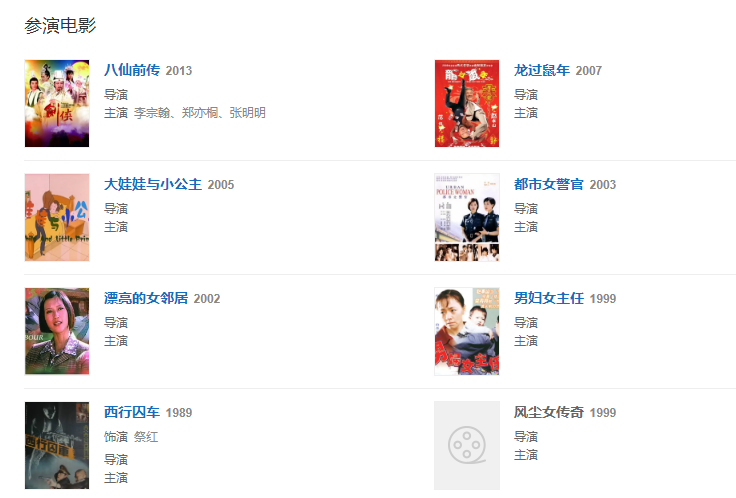This screenshot has width=736, height=498.
Task: Tap the 男妇女主任 poster image
Action: click(x=467, y=331)
